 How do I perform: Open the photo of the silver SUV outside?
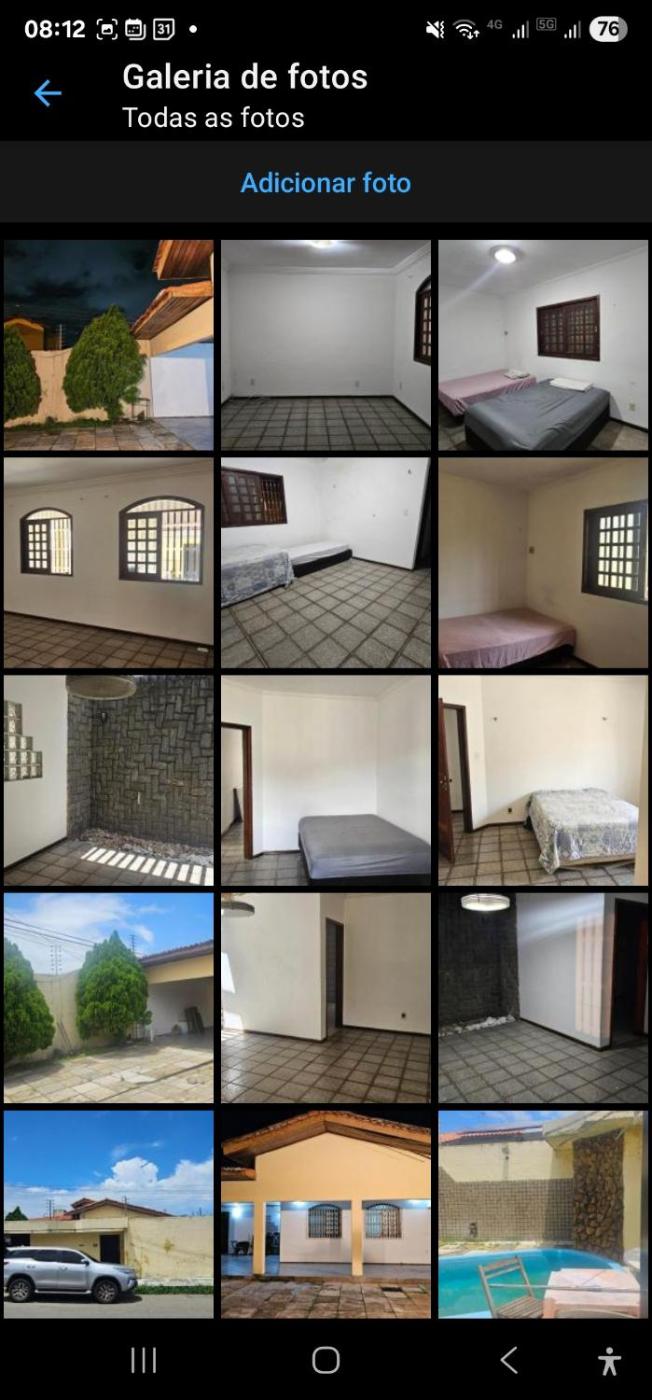coord(109,1214)
